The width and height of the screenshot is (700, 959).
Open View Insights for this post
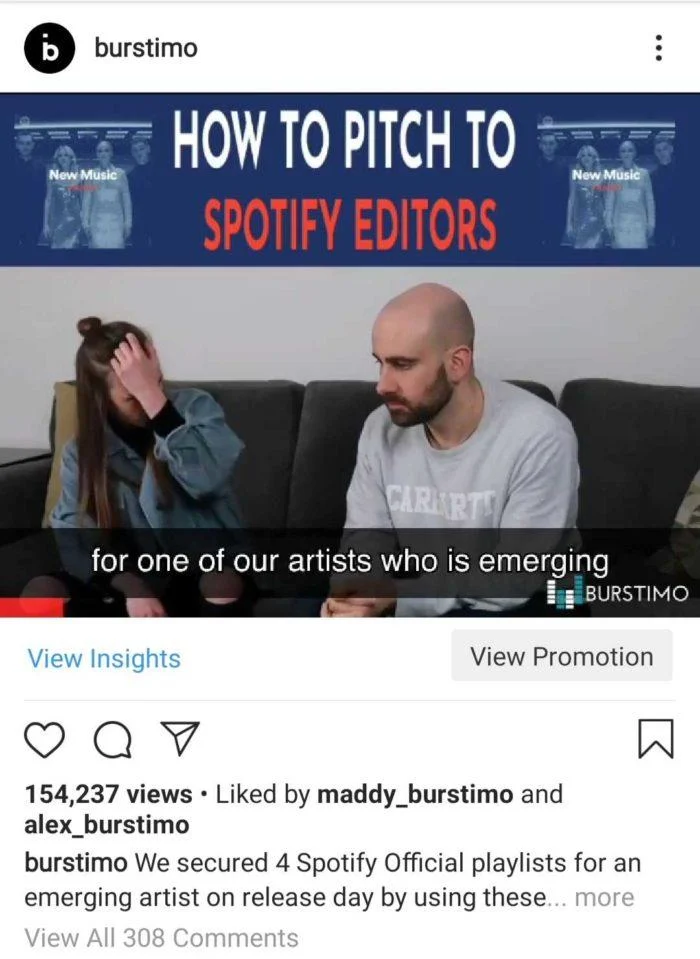[x=104, y=659]
